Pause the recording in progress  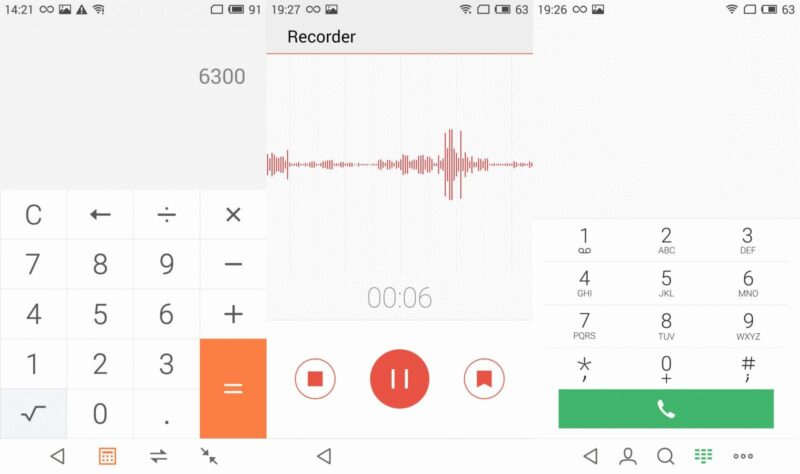tap(399, 379)
